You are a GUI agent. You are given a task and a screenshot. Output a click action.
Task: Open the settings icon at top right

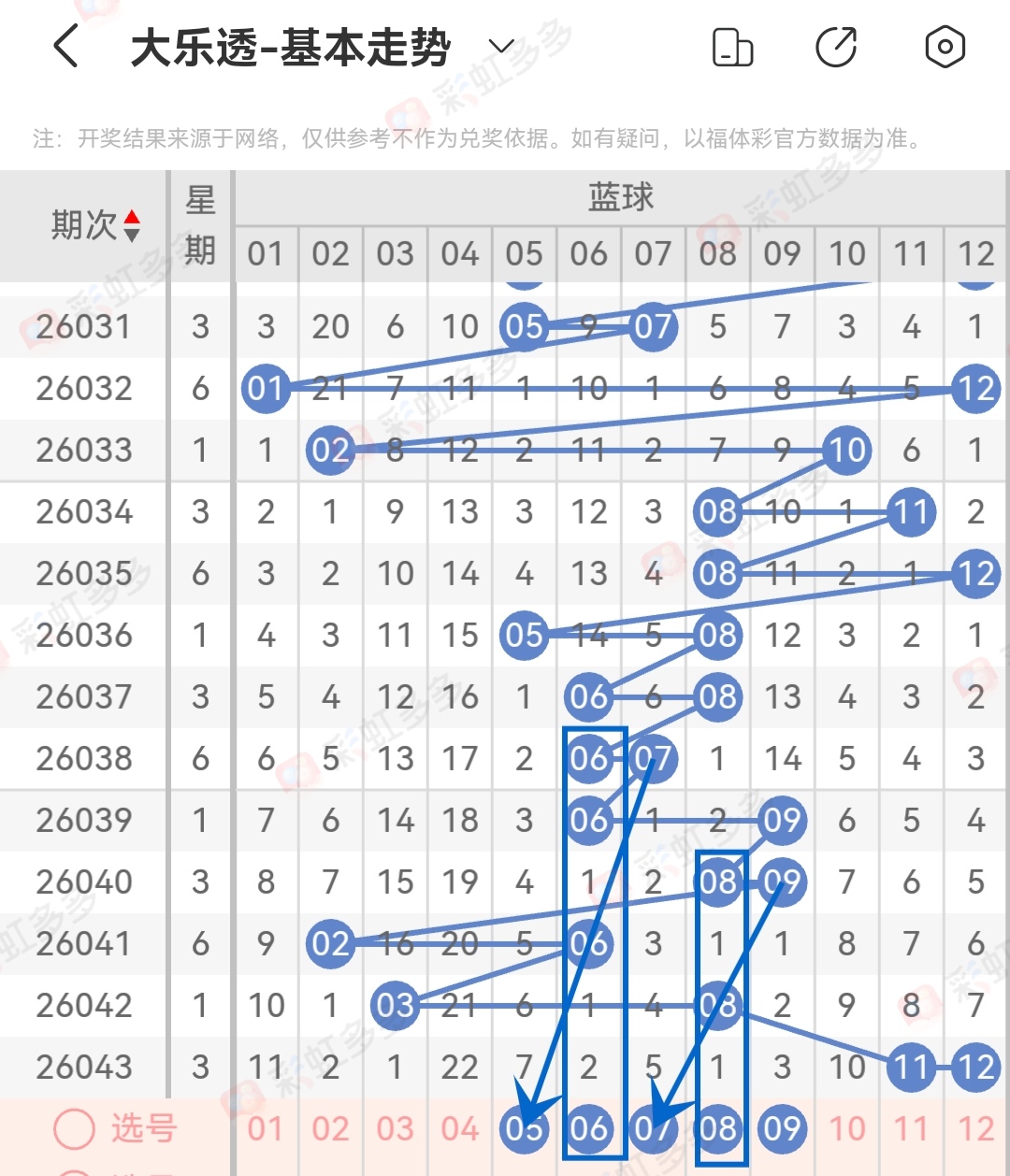point(945,46)
